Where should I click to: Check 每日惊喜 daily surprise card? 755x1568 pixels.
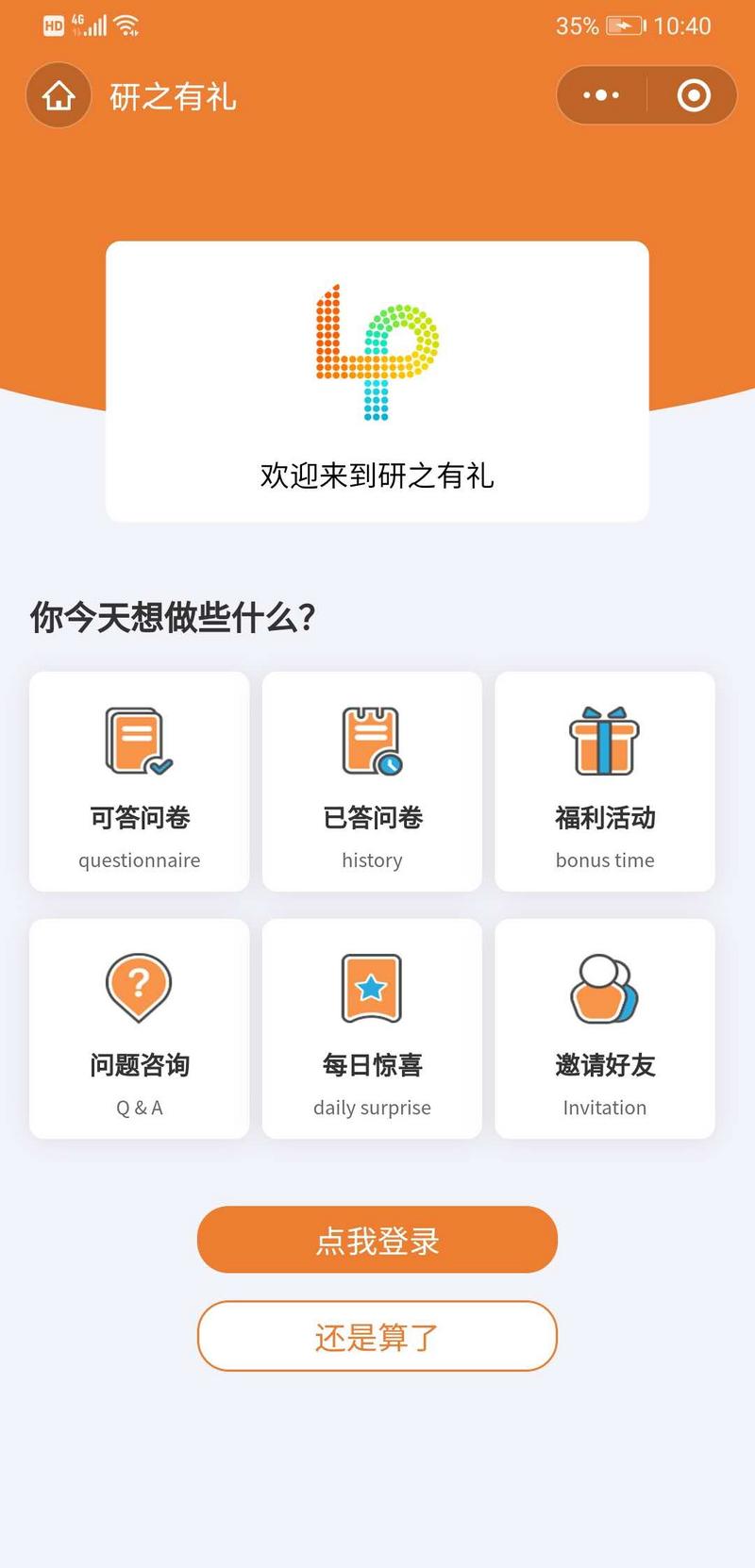pyautogui.click(x=372, y=1028)
